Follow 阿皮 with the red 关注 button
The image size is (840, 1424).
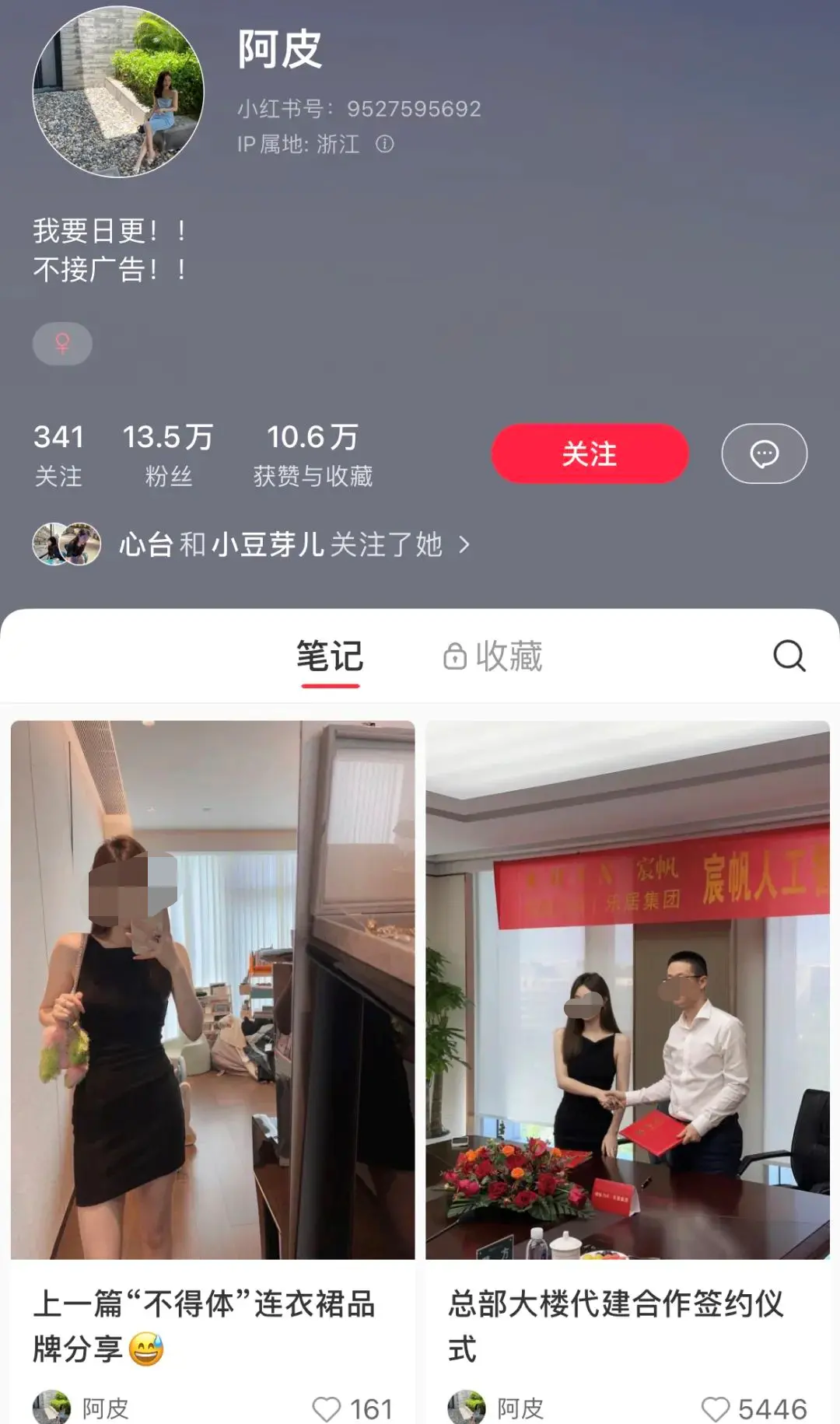(x=590, y=453)
